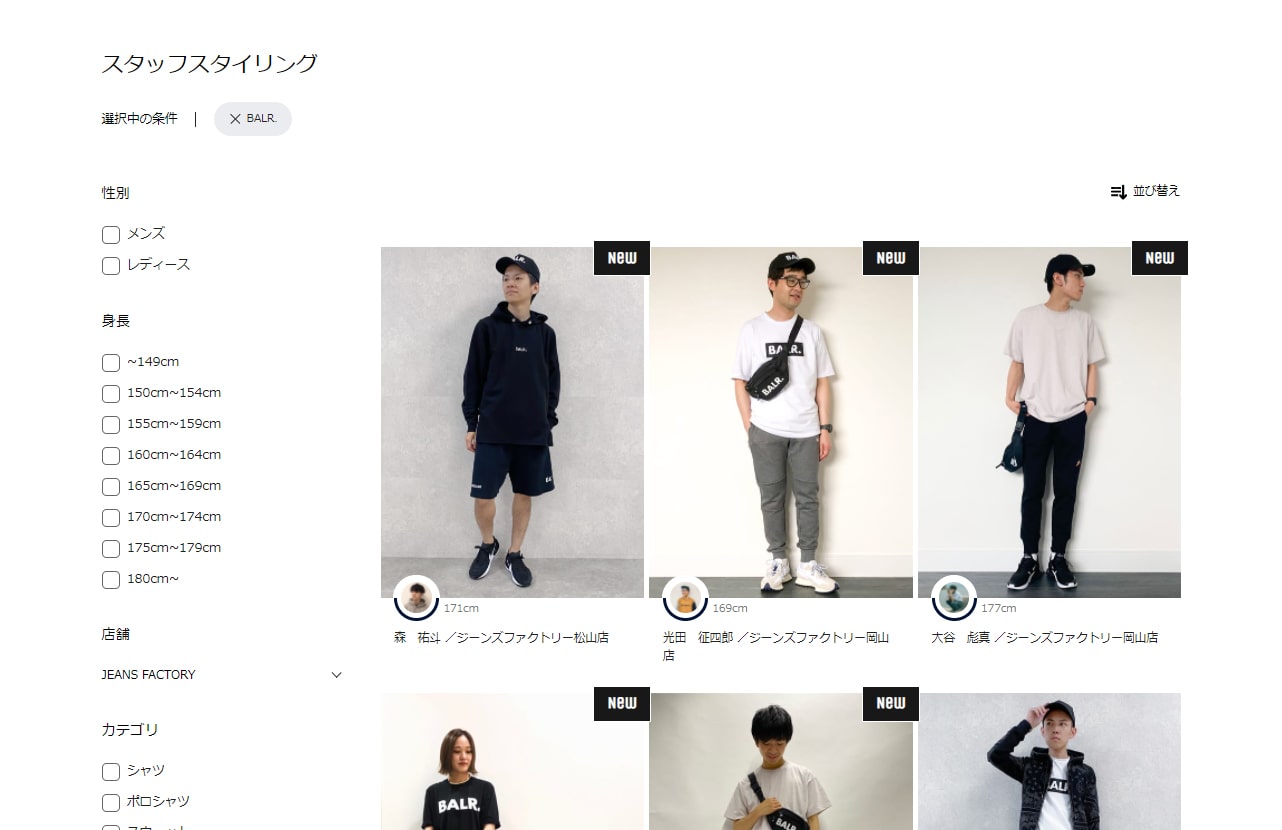
Task: Check the ポロシャツ category checkbox
Action: [x=111, y=803]
